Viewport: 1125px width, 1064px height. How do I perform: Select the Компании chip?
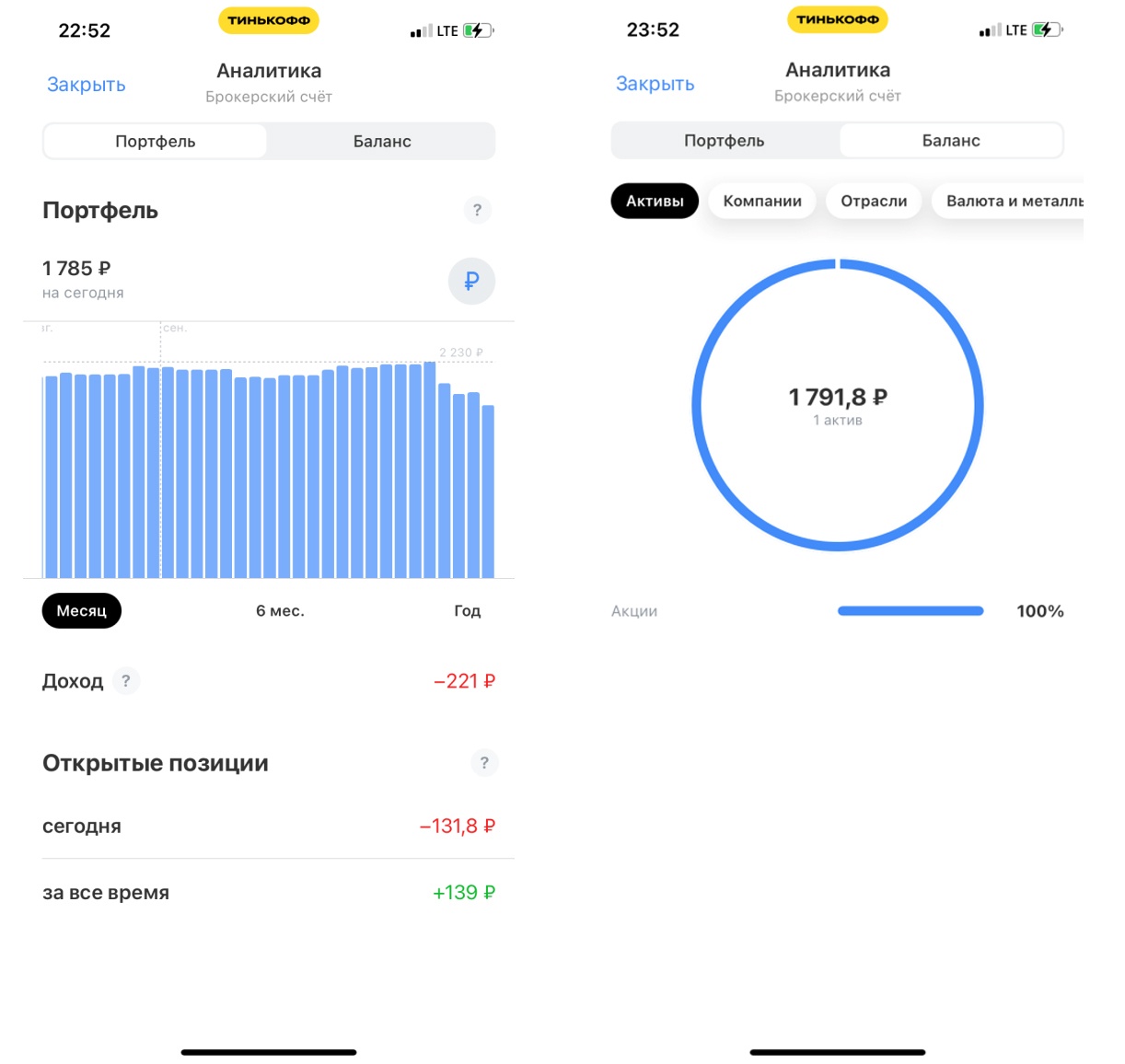click(761, 201)
